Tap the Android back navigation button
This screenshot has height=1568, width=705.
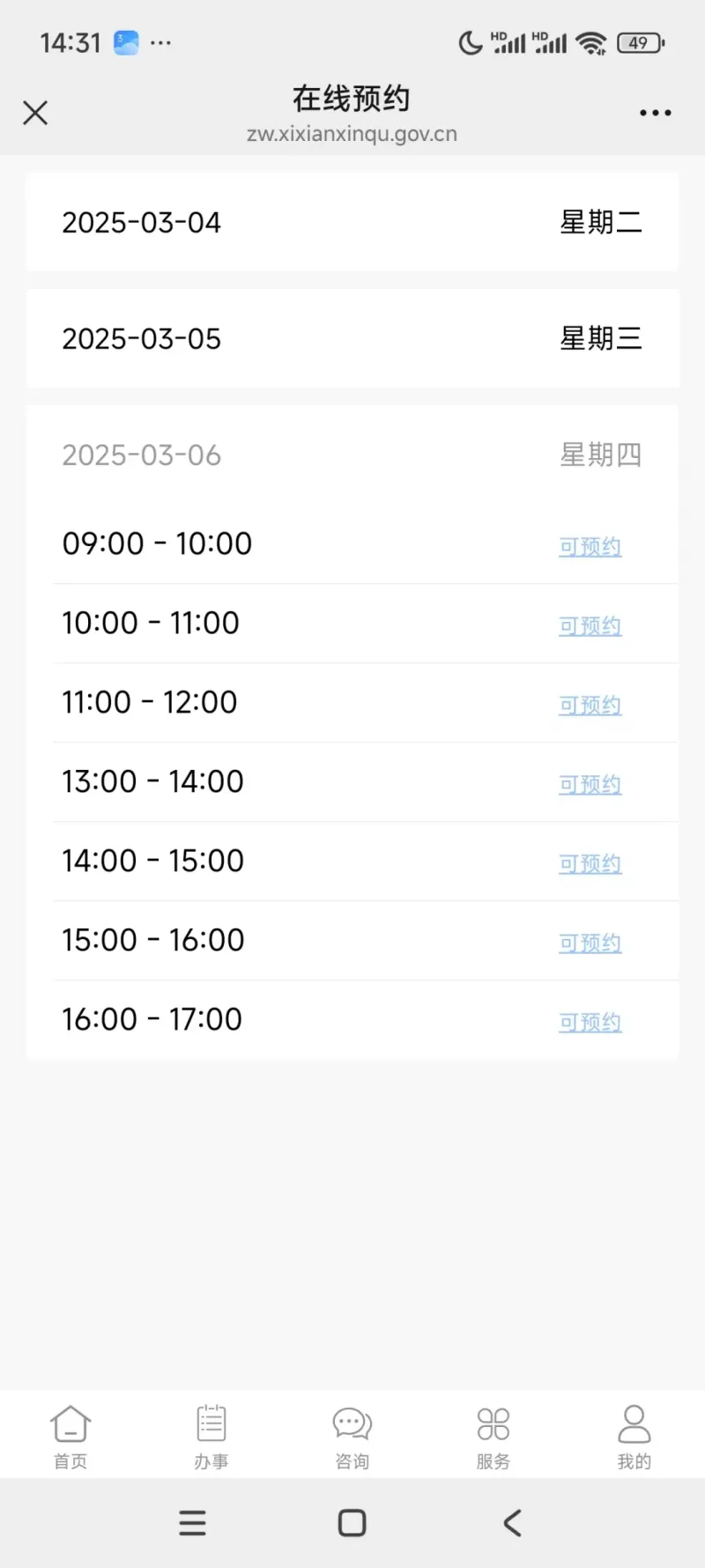(x=513, y=1523)
